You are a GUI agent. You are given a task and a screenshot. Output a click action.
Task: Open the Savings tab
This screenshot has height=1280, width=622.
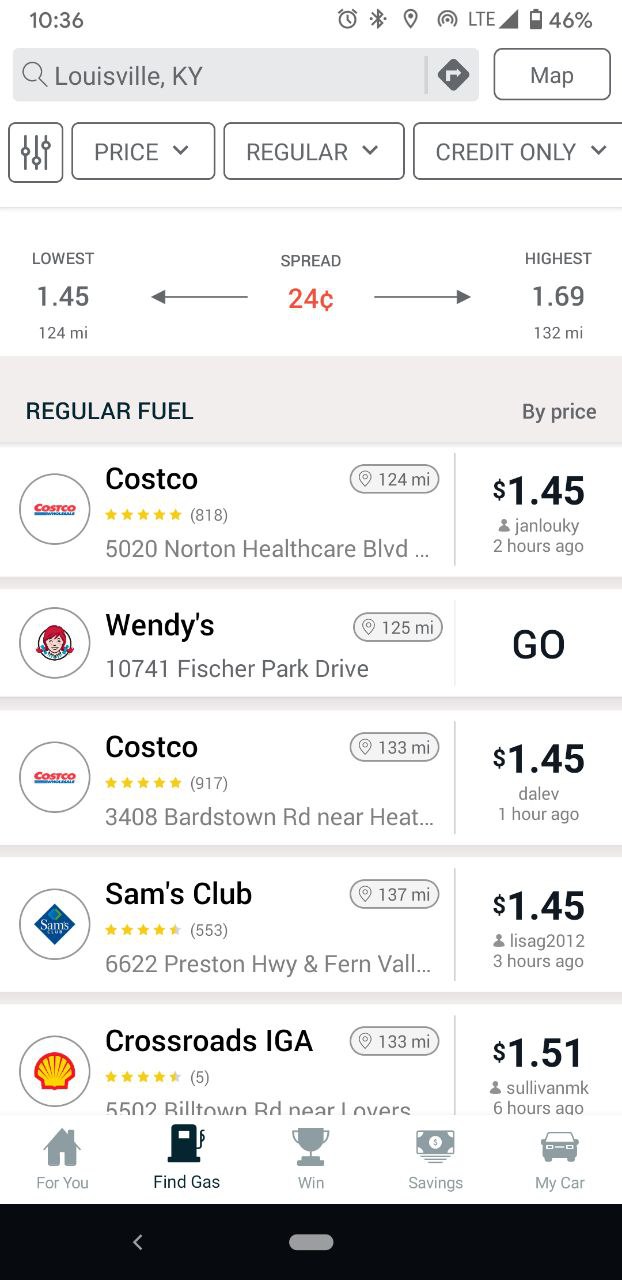435,1159
